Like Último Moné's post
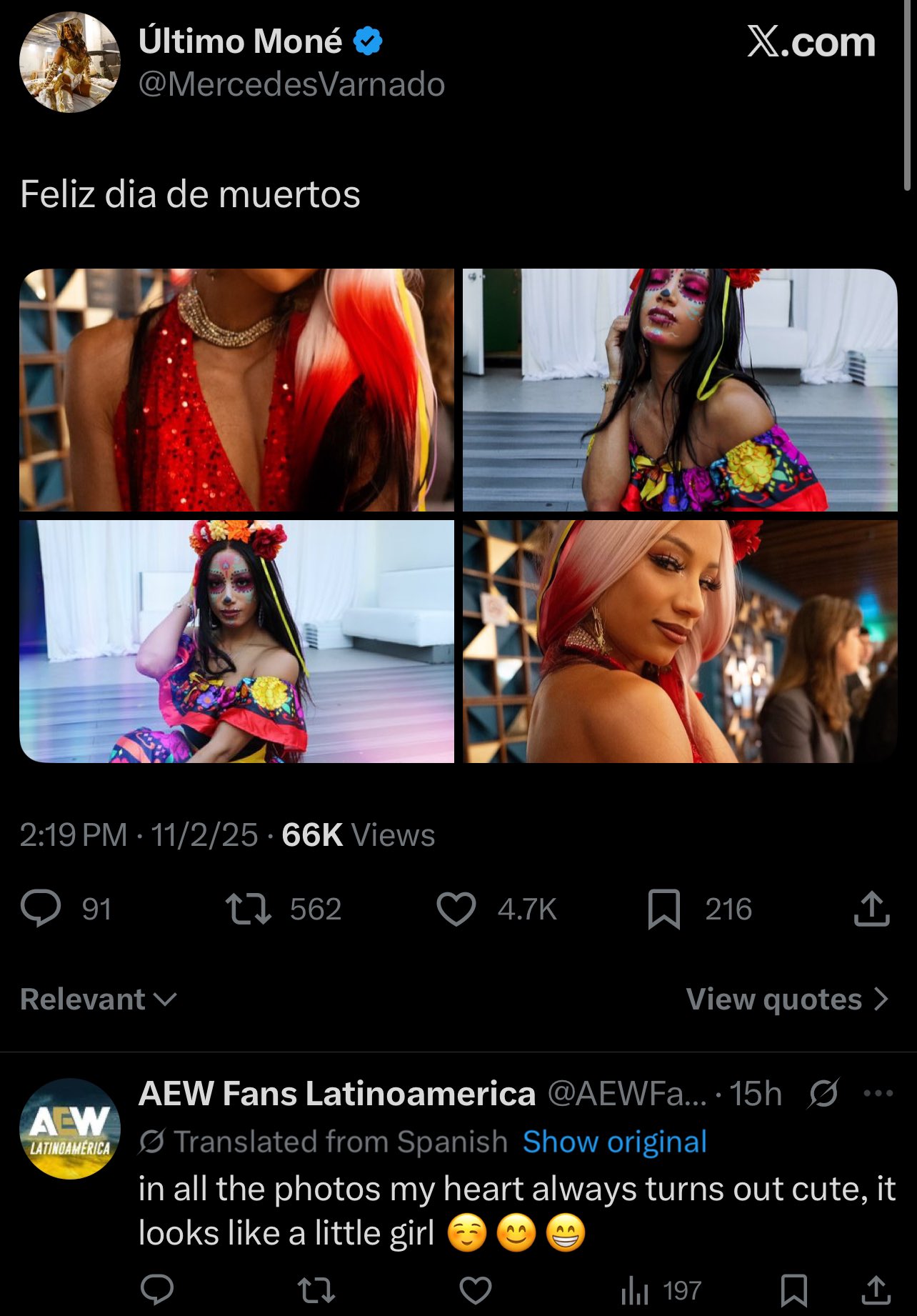This screenshot has height=1316, width=917. click(x=456, y=909)
